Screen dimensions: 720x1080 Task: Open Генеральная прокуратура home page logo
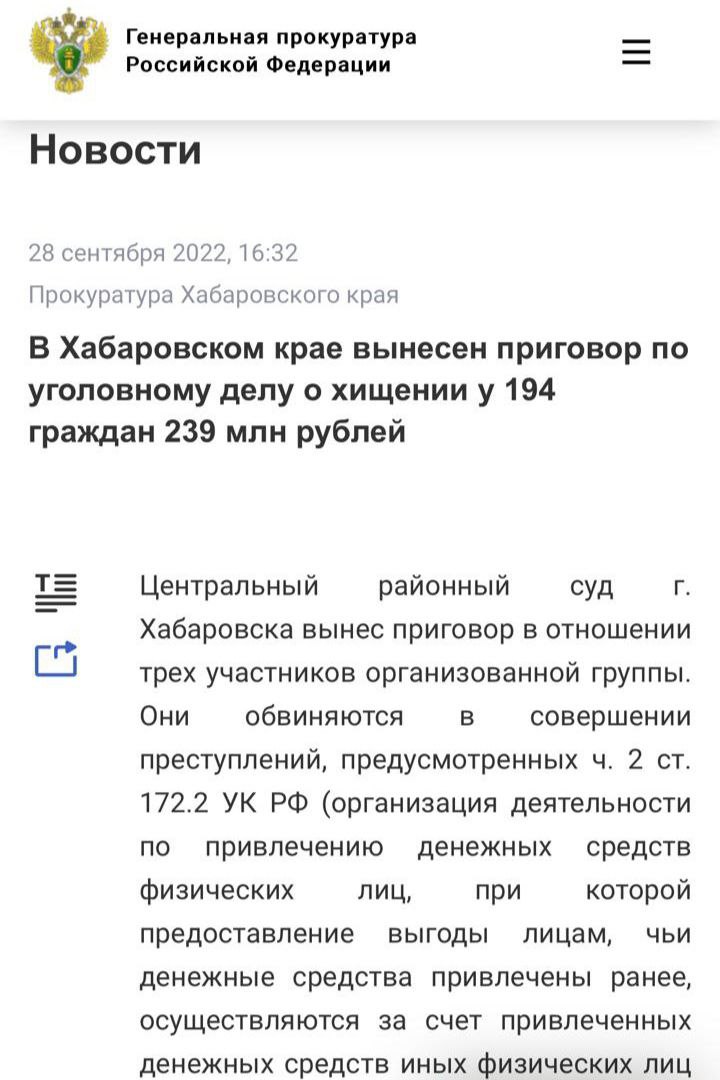pyautogui.click(x=68, y=51)
